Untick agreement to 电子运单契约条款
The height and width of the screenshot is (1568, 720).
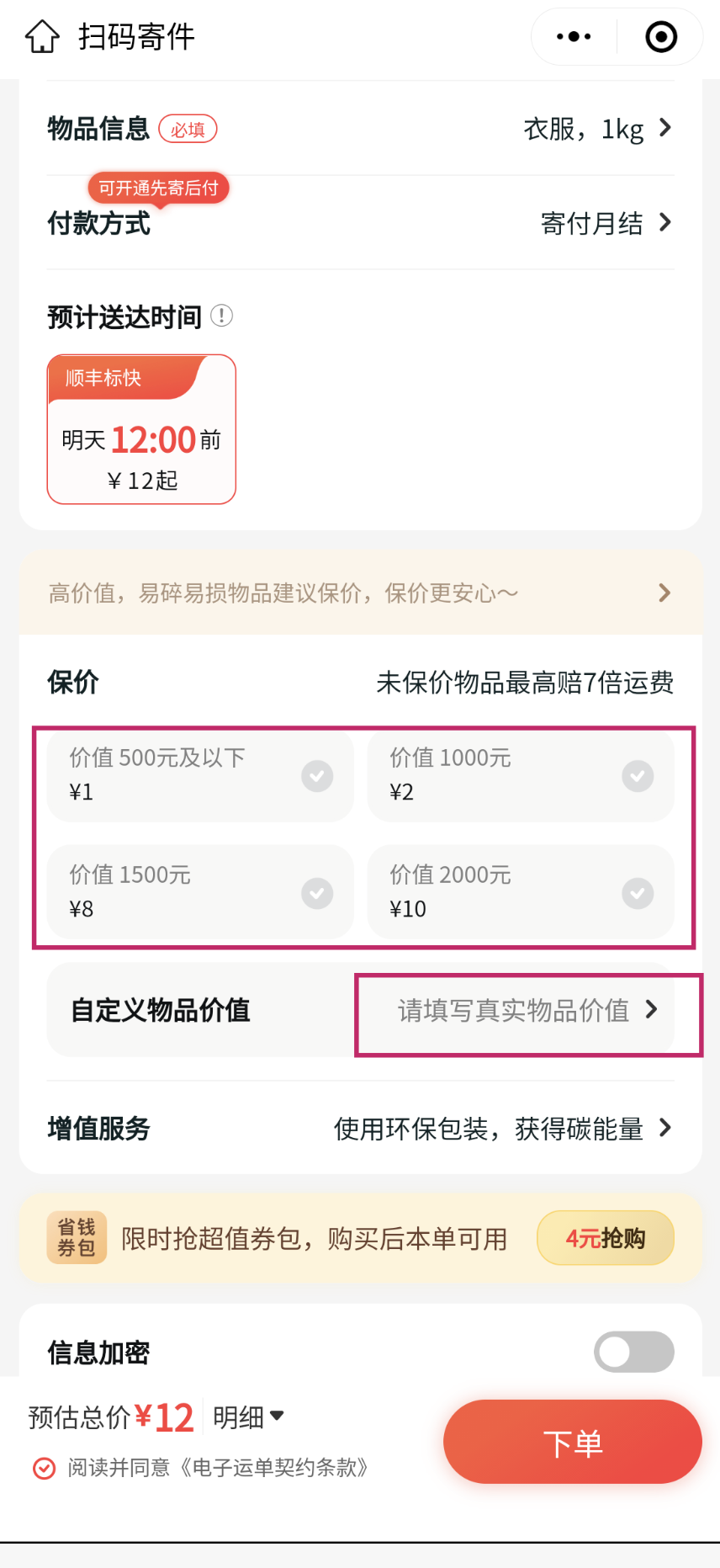pyautogui.click(x=44, y=1469)
